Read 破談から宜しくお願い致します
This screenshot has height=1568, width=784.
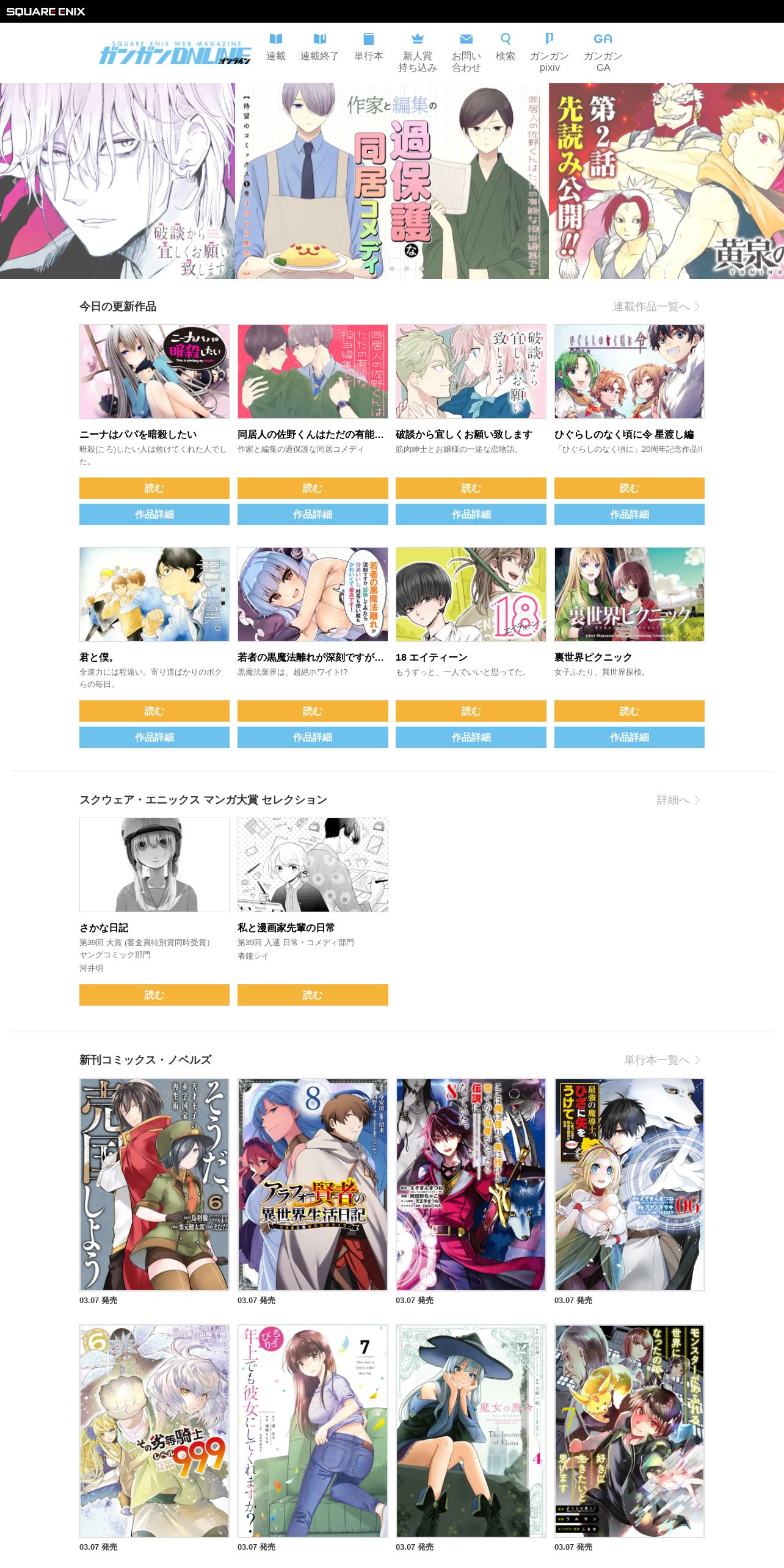[470, 488]
